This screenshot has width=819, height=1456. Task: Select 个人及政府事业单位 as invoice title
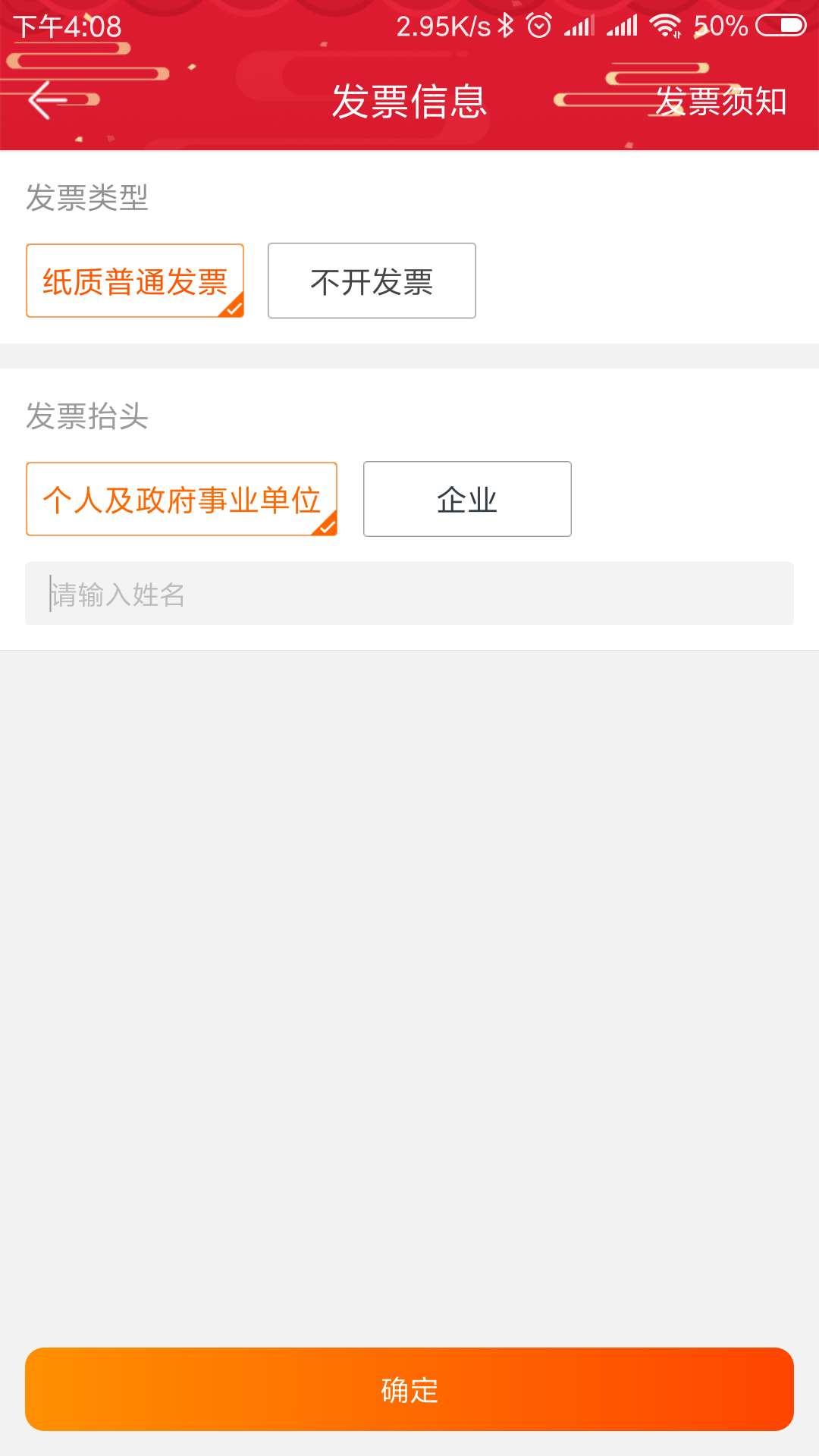(x=181, y=500)
